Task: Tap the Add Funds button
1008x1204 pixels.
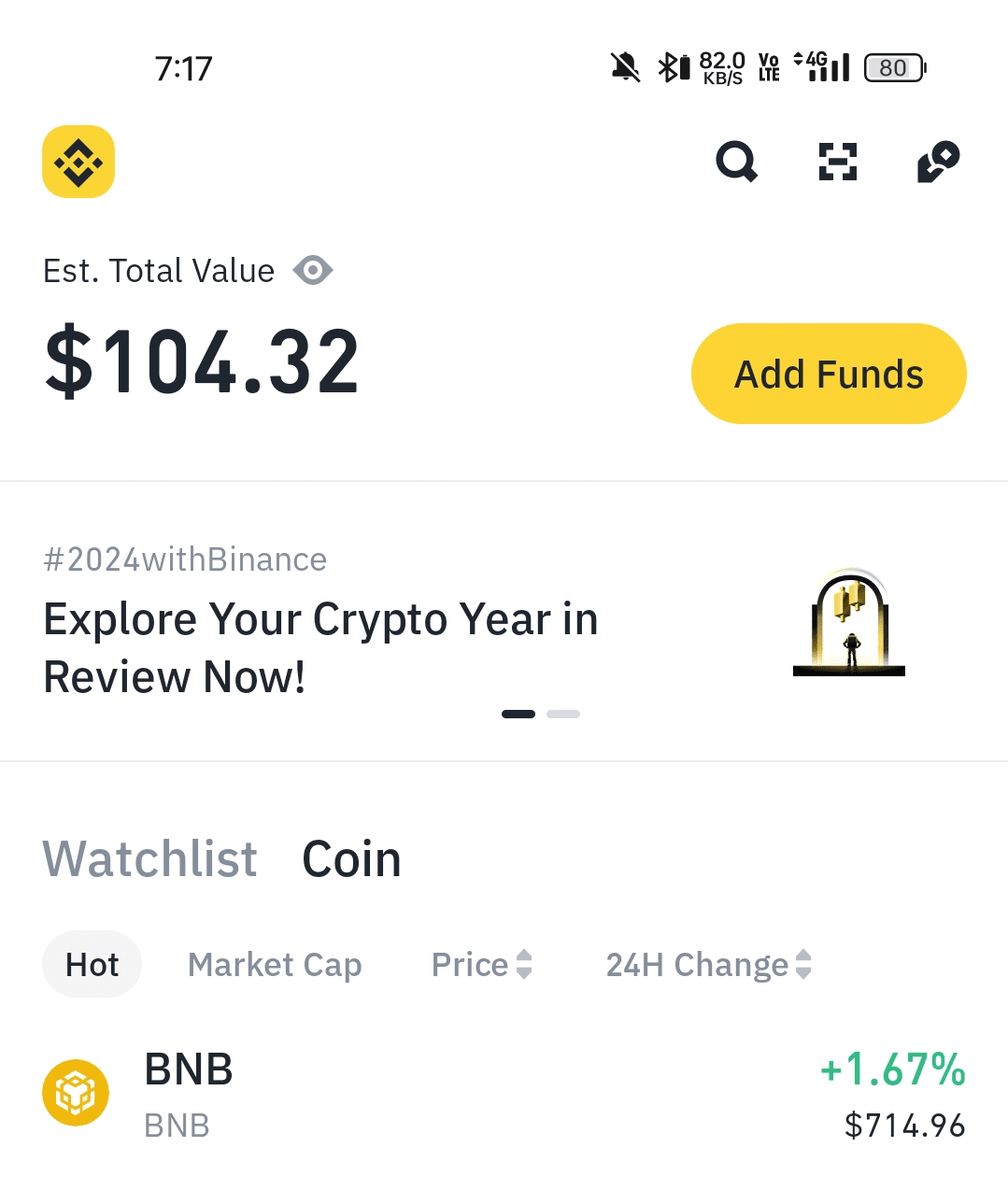Action: (x=829, y=374)
